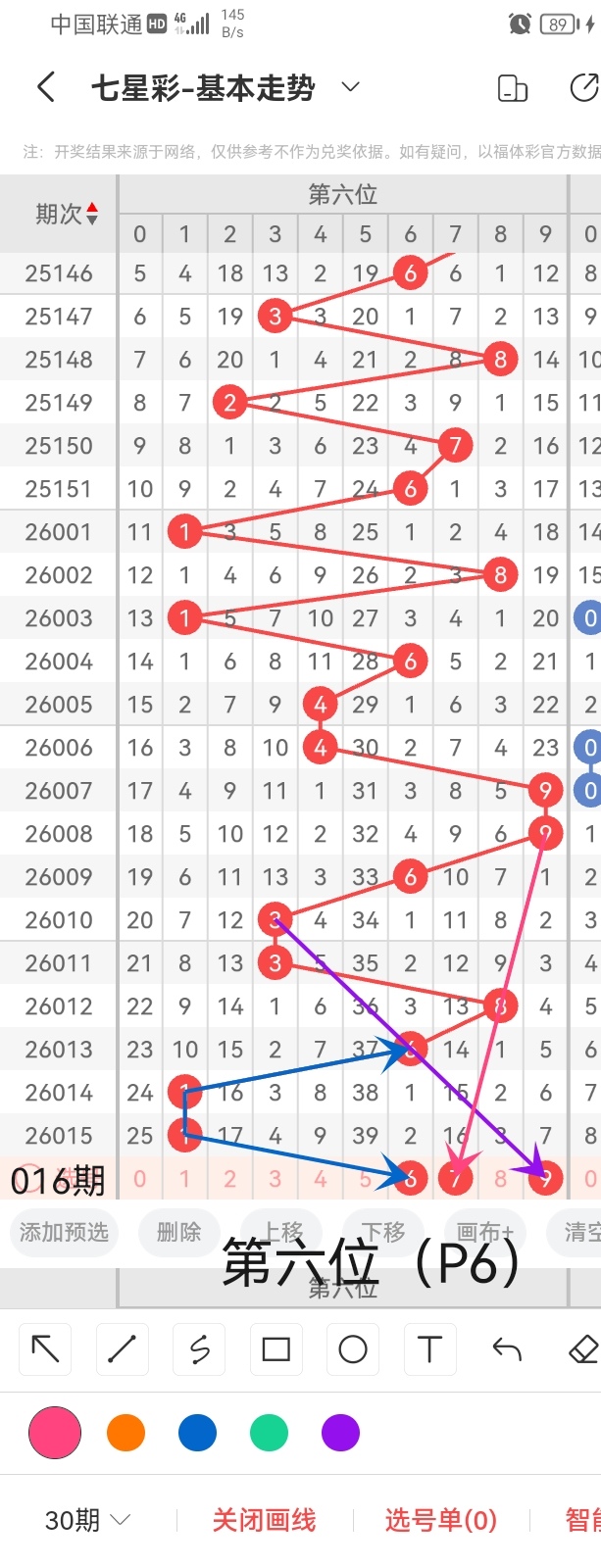Tap 关闭画线 to close line drawing
Viewport: 601px width, 1568px height.
point(264,1520)
